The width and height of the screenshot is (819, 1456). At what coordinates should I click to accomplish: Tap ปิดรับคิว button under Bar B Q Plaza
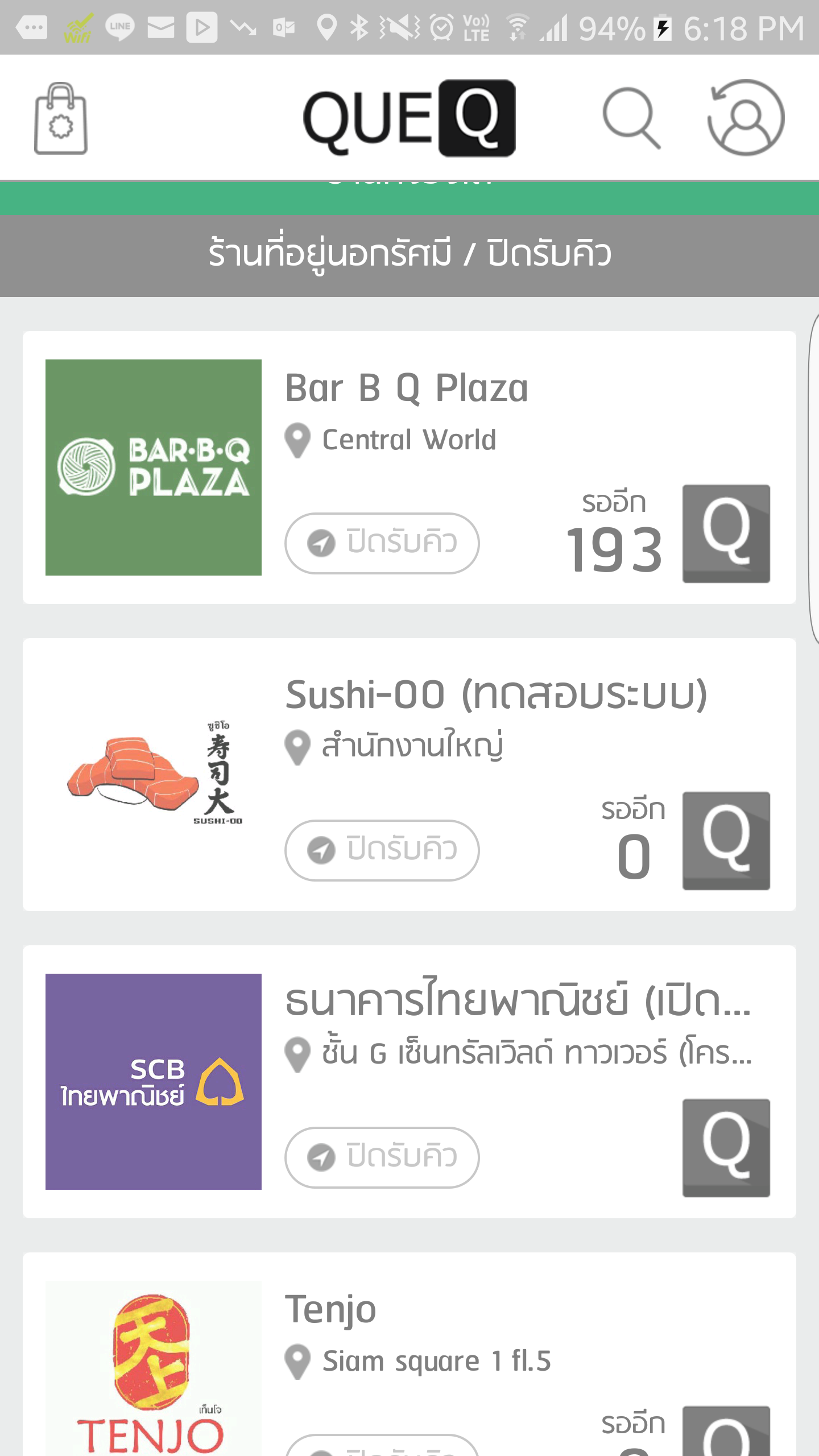click(382, 543)
